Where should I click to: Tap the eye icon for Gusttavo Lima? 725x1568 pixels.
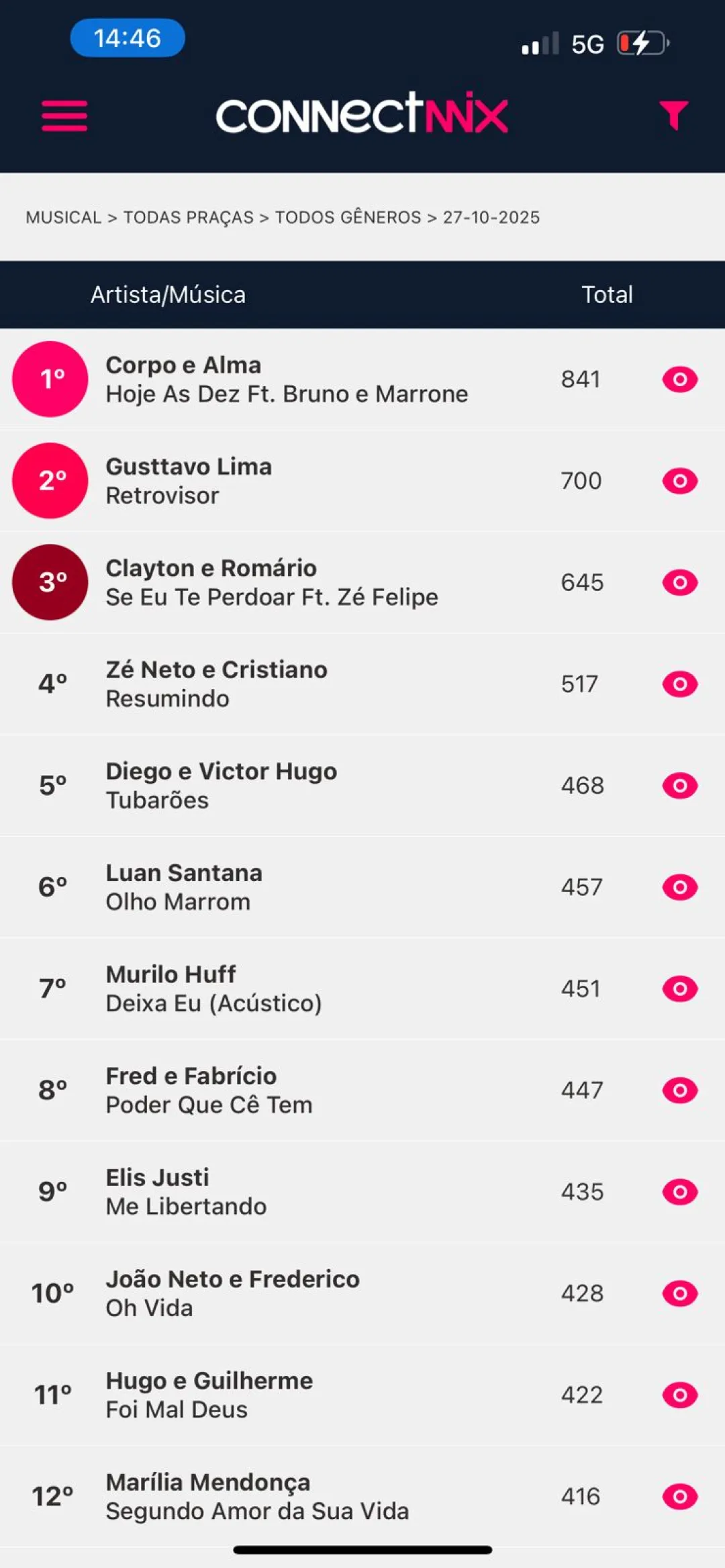tap(679, 481)
